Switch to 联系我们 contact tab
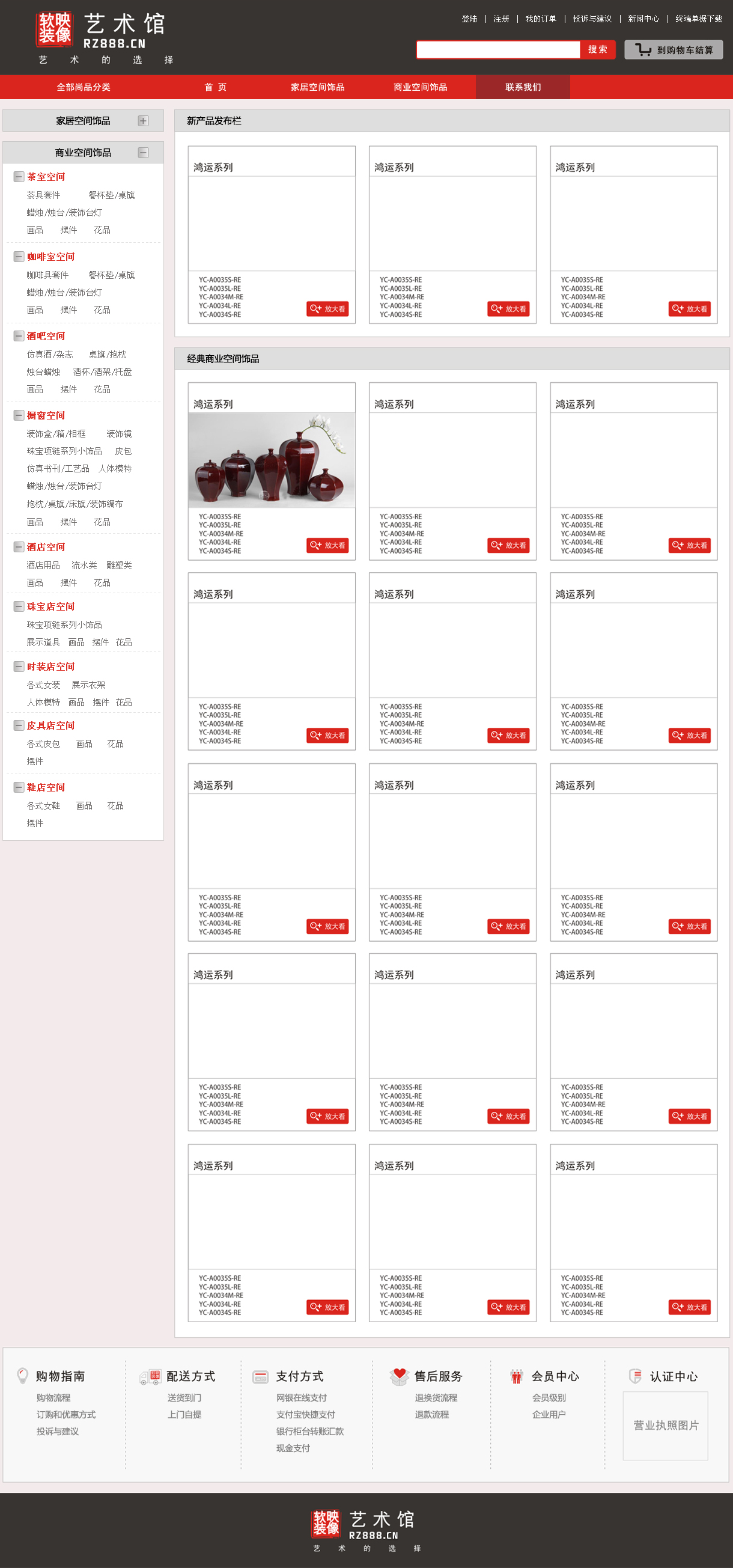 click(523, 87)
